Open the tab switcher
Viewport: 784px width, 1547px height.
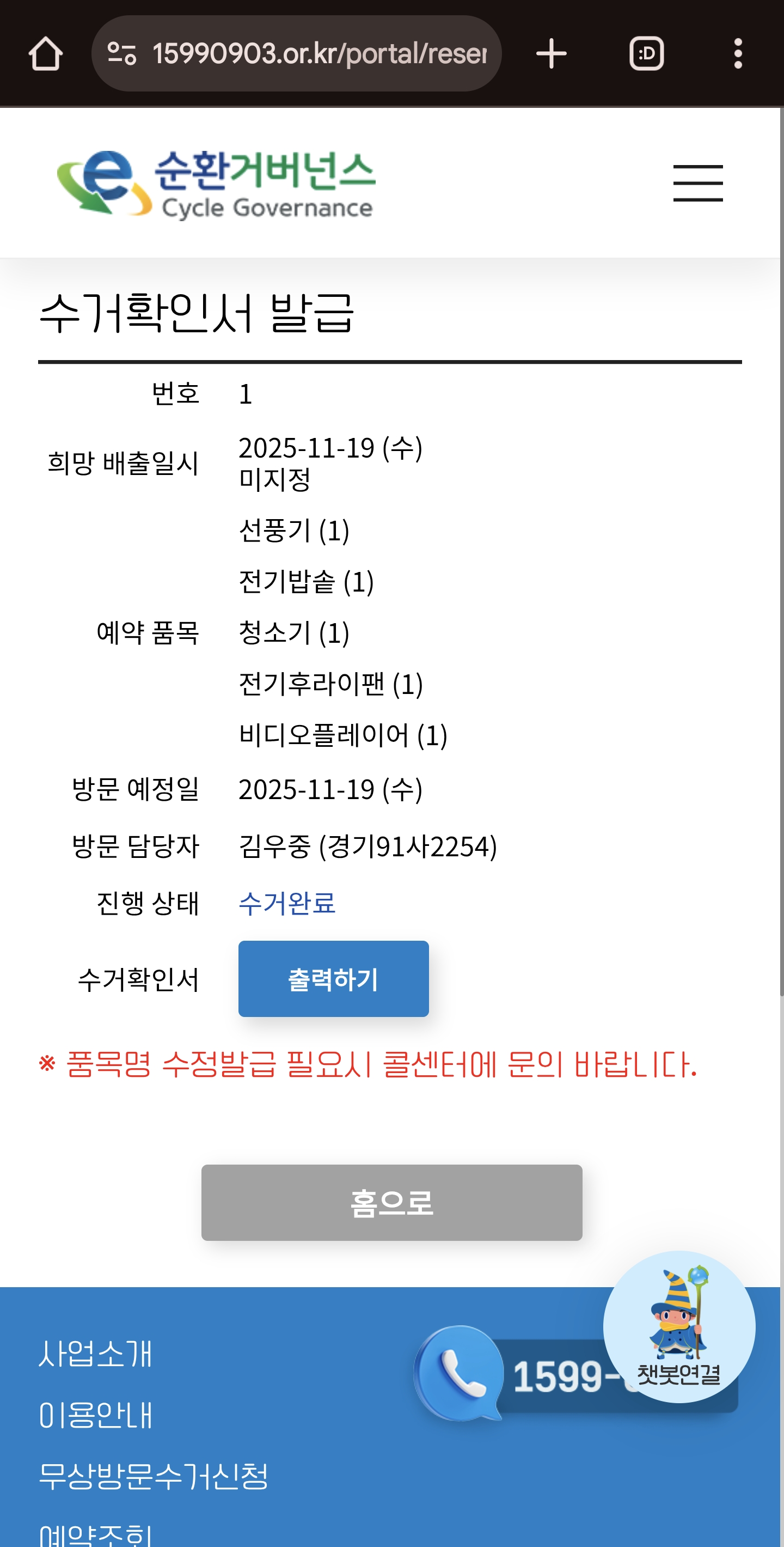[646, 54]
